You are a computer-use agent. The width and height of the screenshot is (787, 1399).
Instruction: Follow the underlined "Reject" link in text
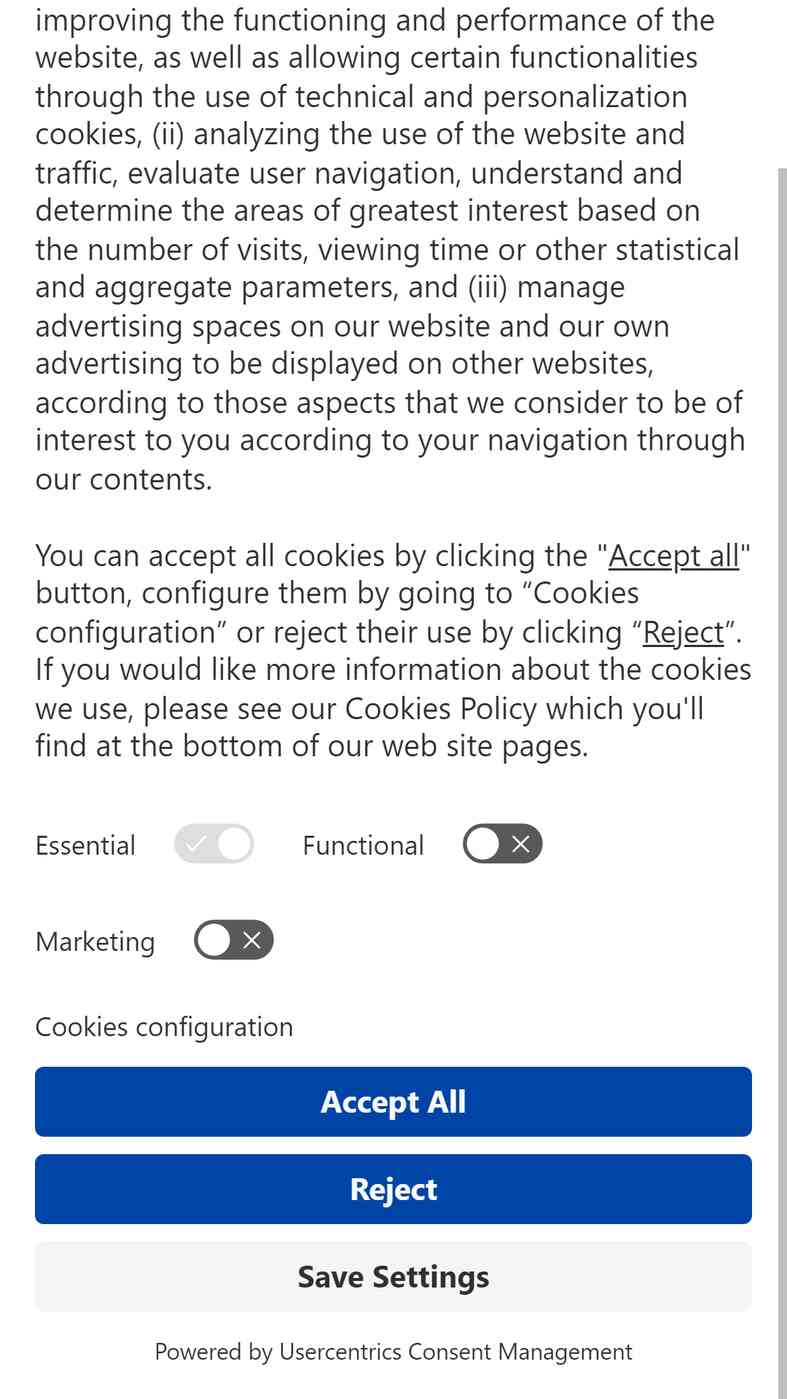[683, 632]
